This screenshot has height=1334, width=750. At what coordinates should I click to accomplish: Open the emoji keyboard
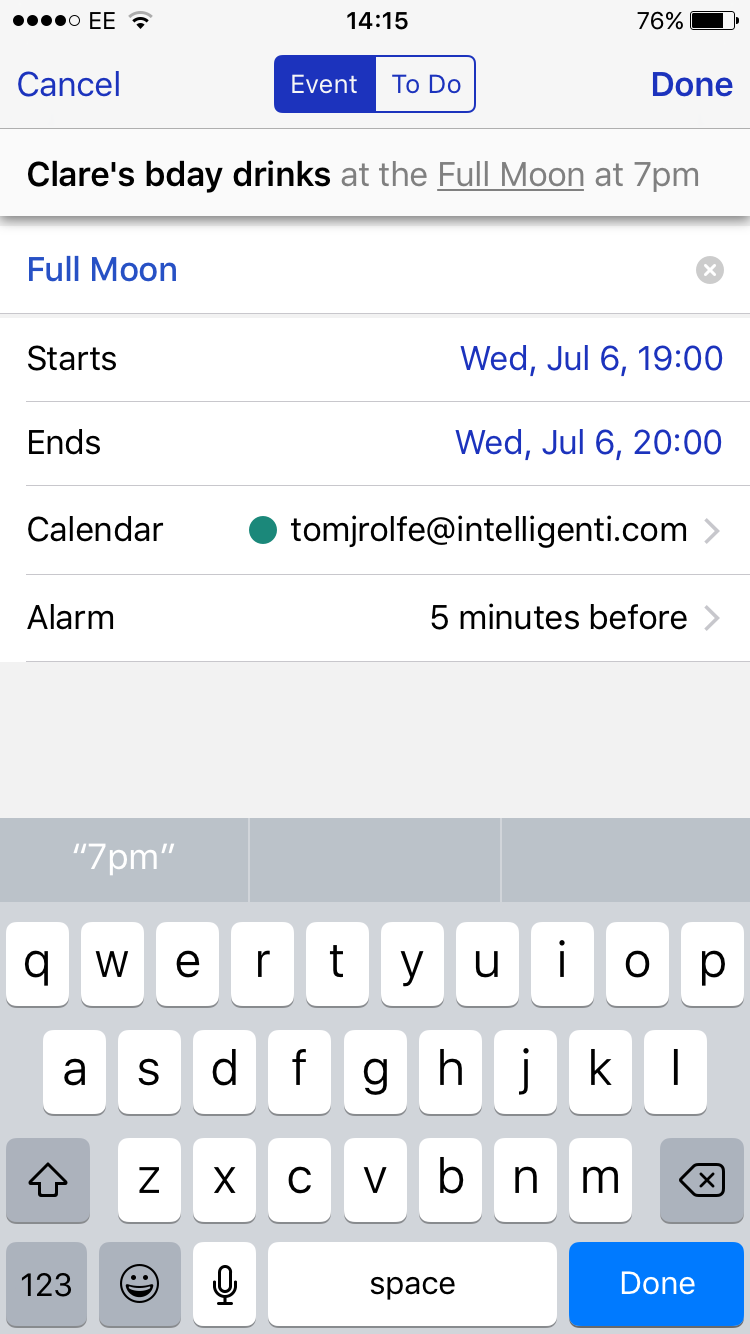[x=140, y=1284]
